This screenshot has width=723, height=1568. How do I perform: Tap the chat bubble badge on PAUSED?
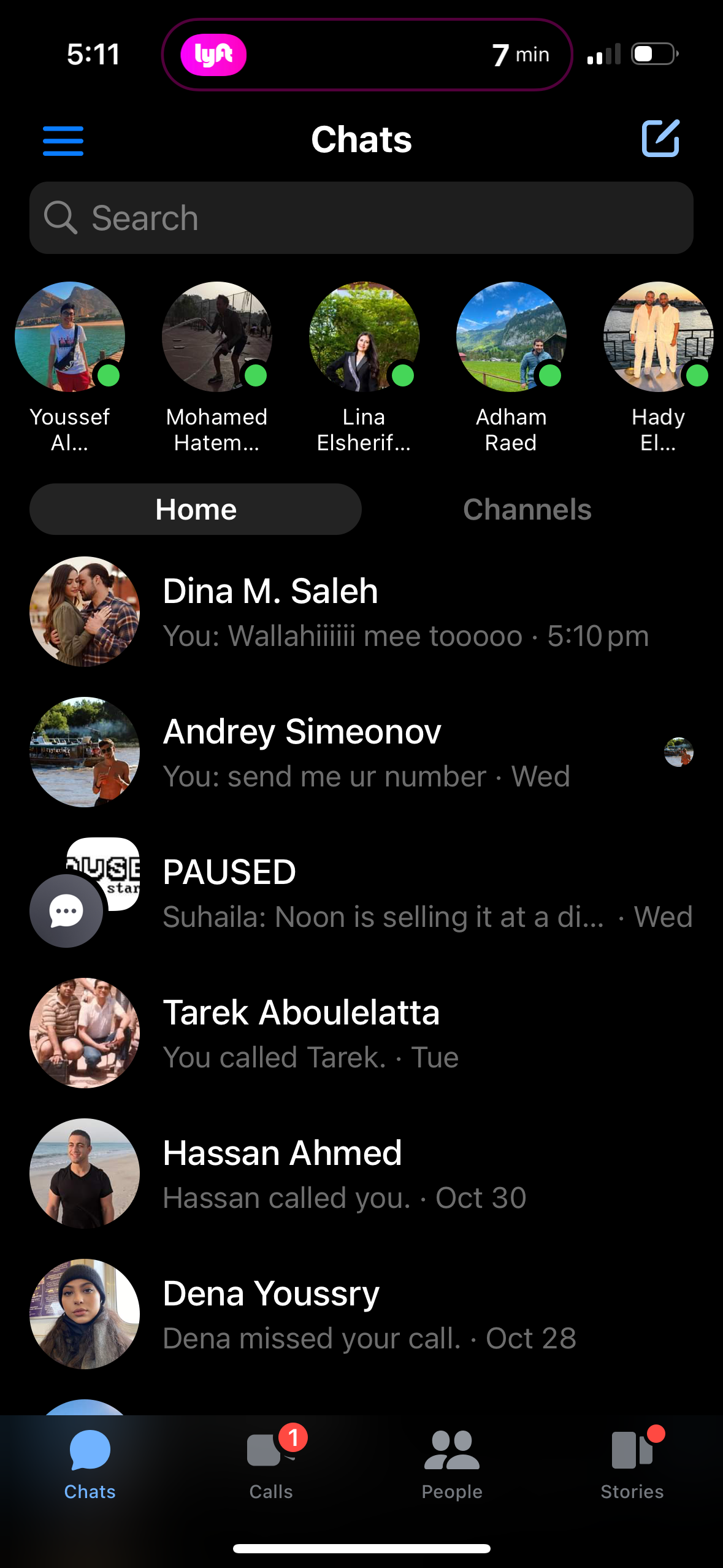point(66,911)
